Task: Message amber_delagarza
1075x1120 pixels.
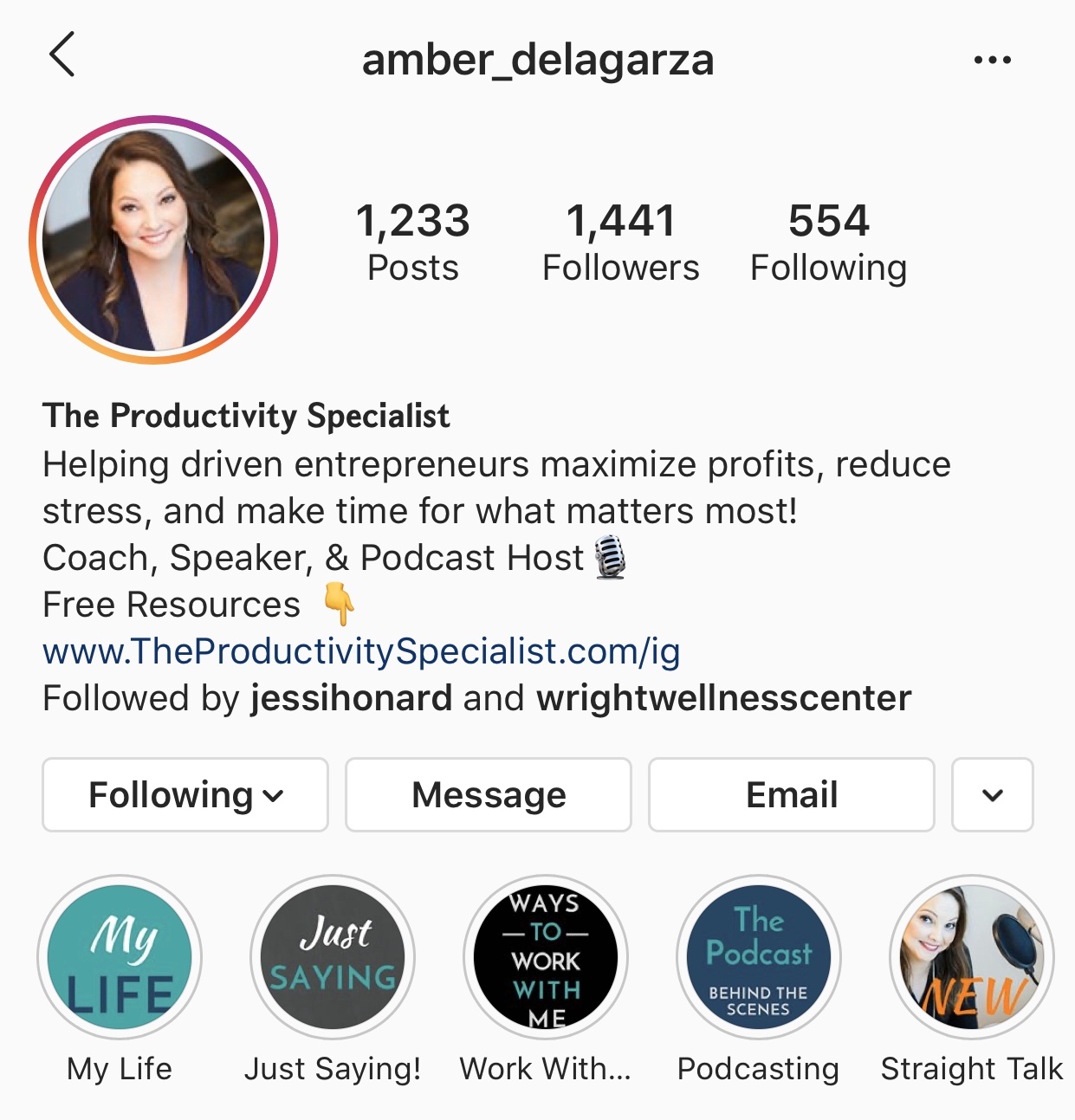Action: [489, 795]
